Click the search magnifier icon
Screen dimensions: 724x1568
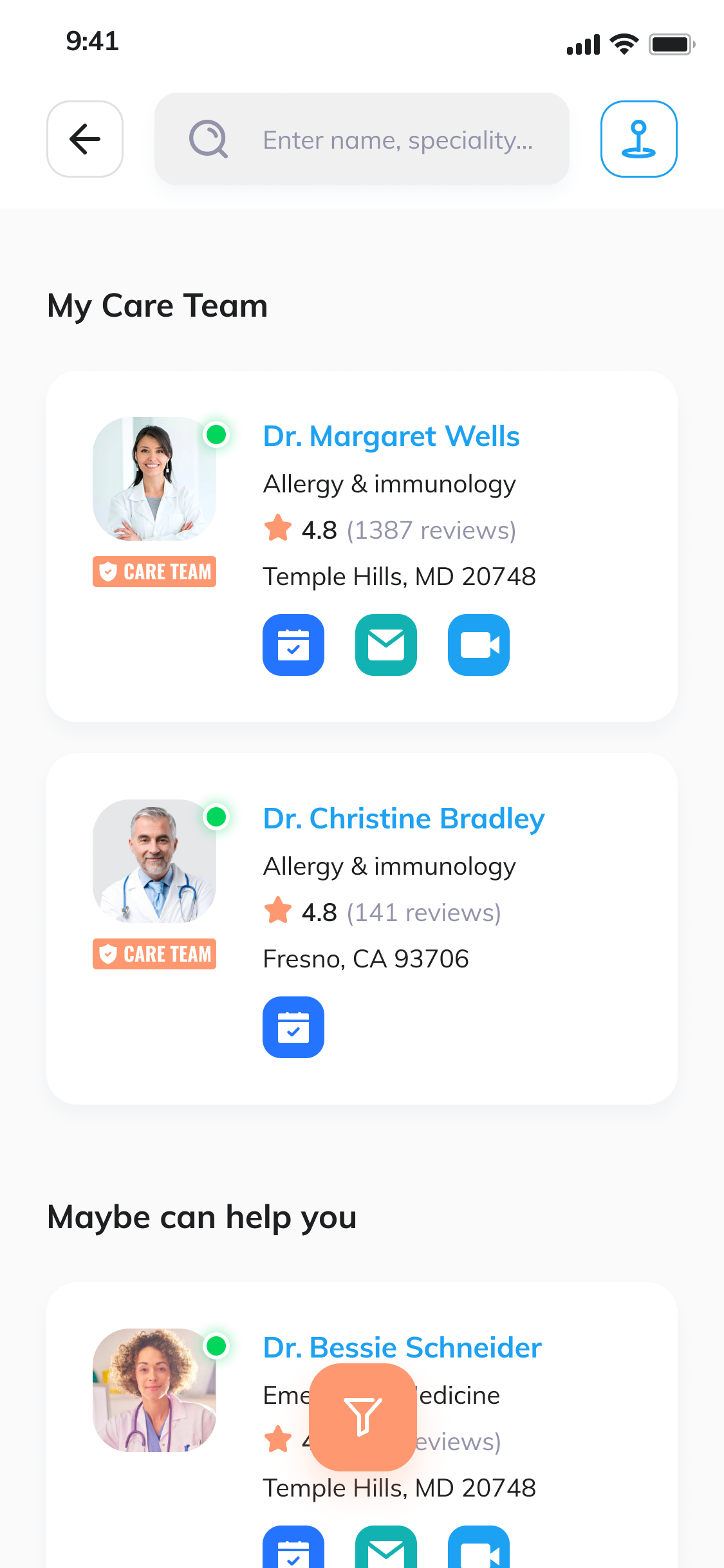(x=209, y=139)
